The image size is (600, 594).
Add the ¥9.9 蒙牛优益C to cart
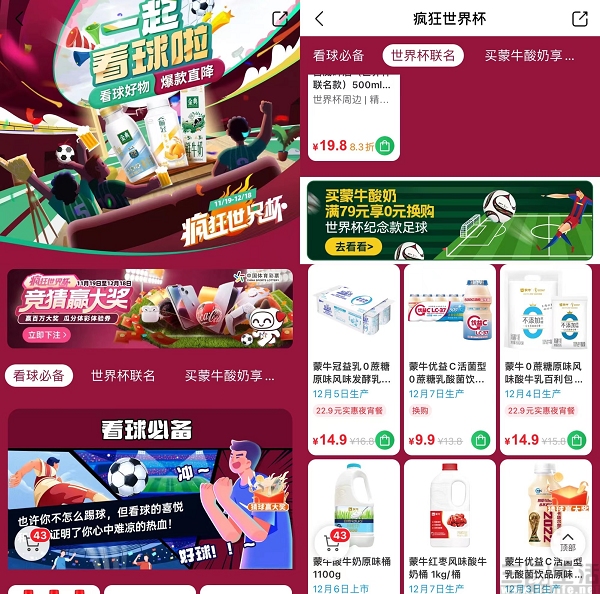click(480, 439)
